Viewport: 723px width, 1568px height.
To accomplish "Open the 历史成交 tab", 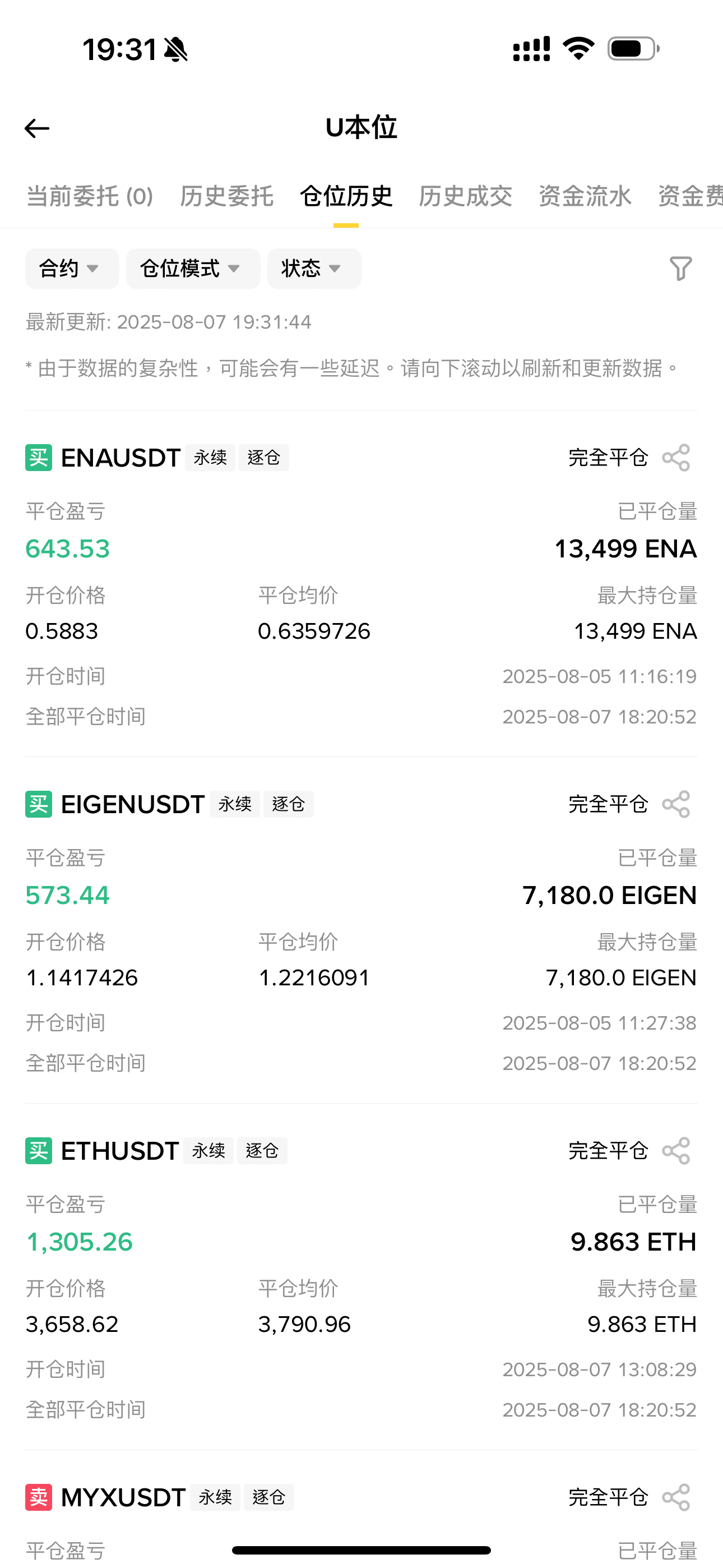I will 466,196.
